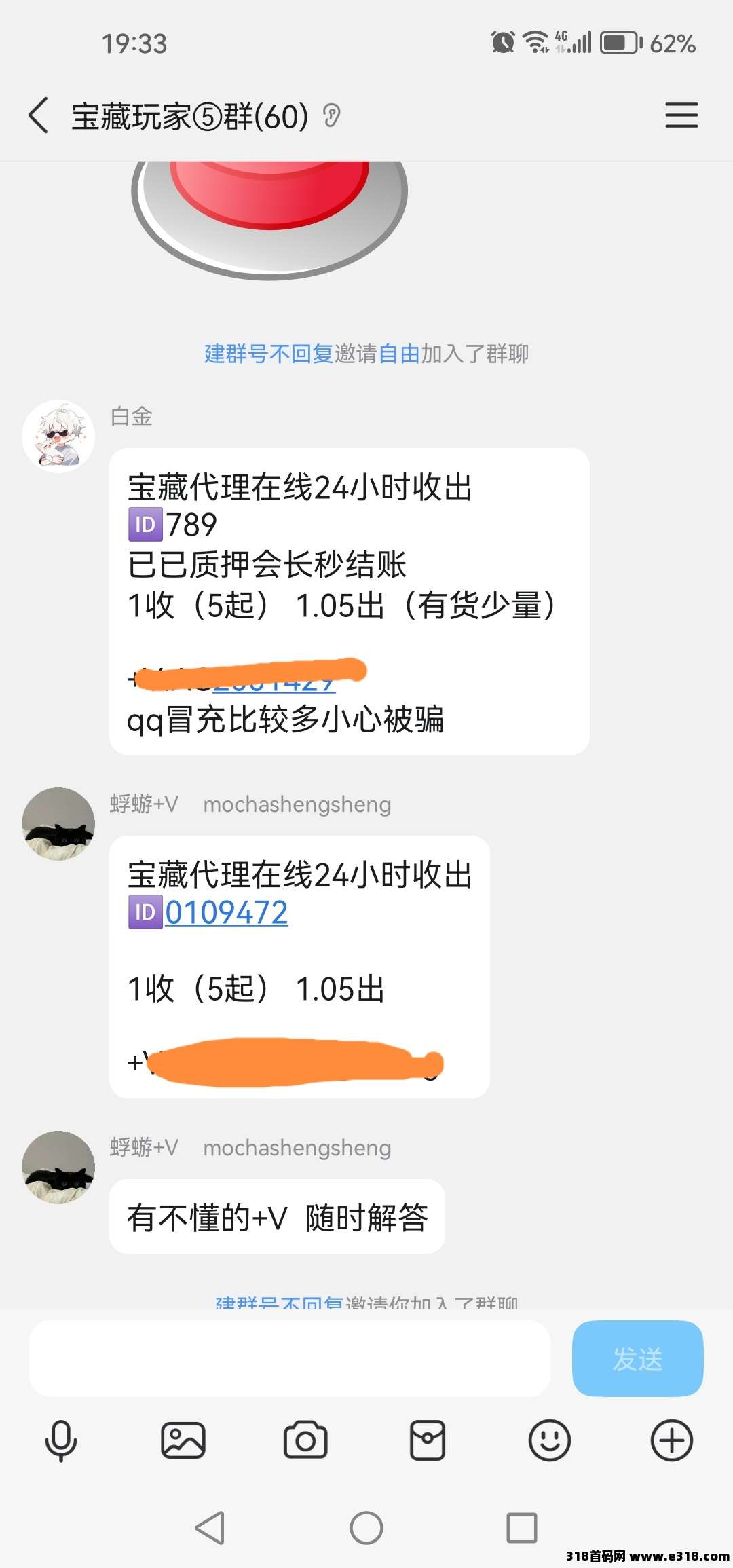Screen dimensions: 733x1568
Task: Tap the 自由 member name link
Action: 399,354
